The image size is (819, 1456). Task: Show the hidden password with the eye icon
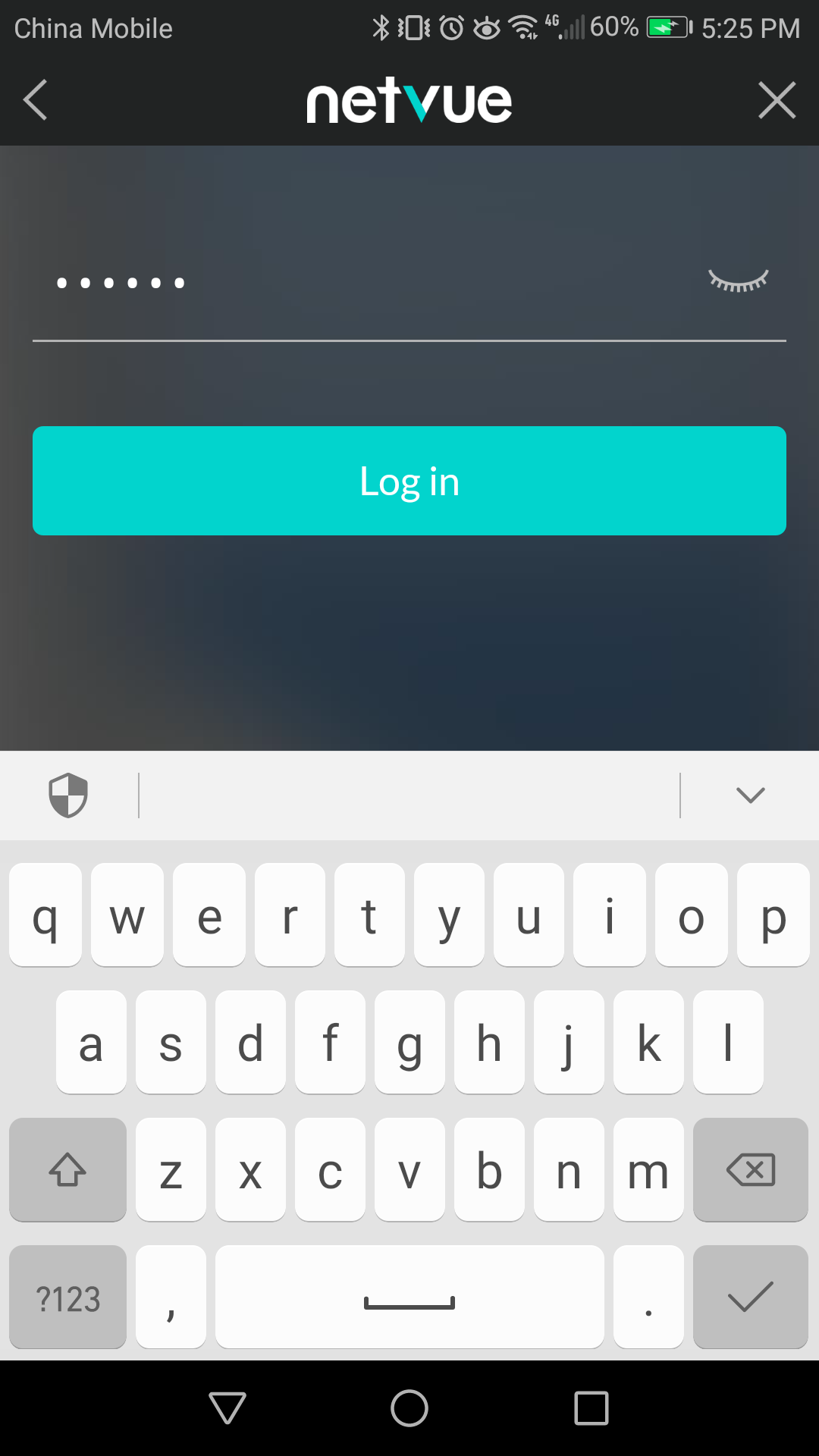[739, 281]
